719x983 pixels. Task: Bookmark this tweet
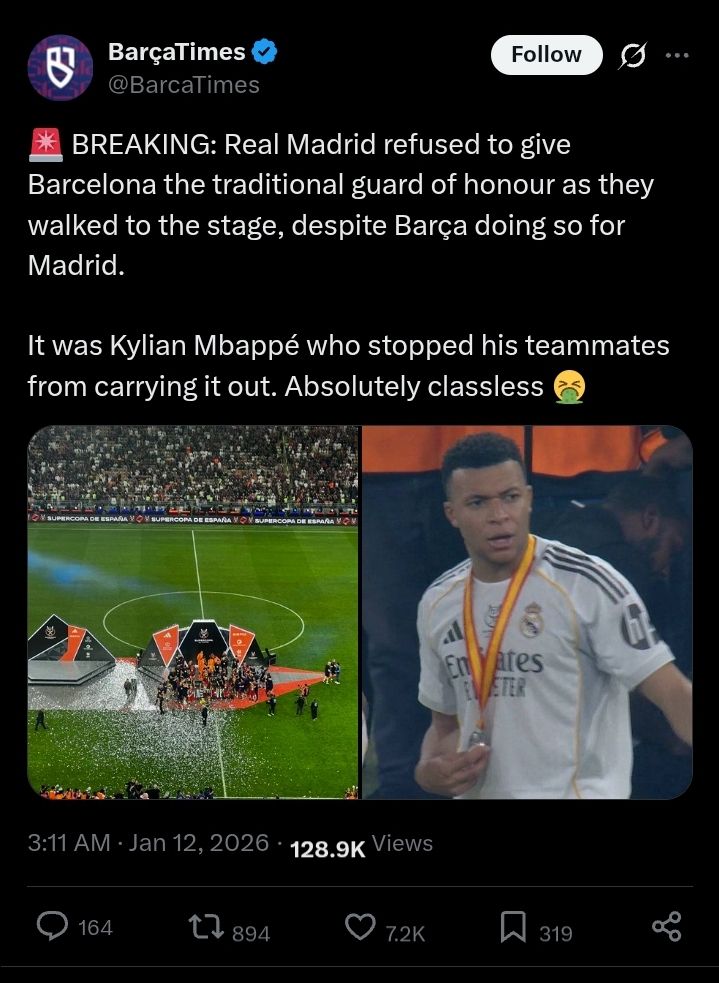513,927
